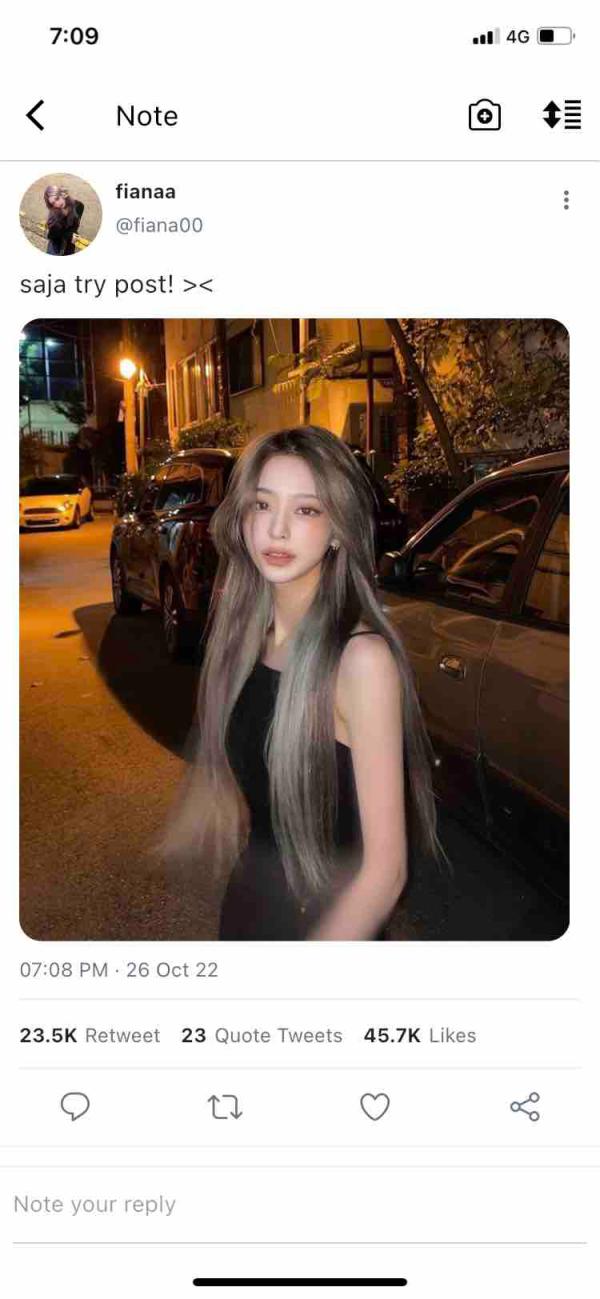View the posted photo full screen

(x=294, y=629)
